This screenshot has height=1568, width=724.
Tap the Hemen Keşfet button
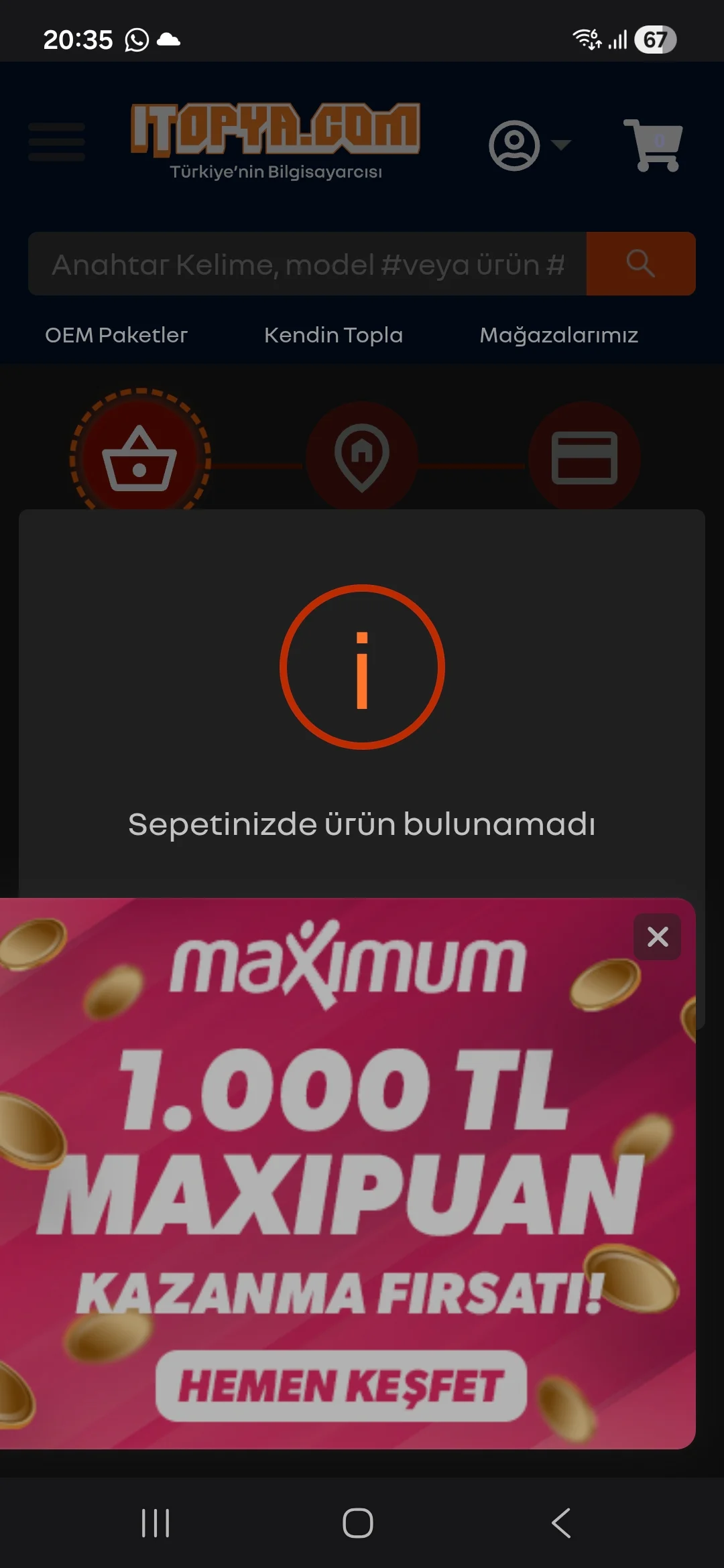point(341,1386)
